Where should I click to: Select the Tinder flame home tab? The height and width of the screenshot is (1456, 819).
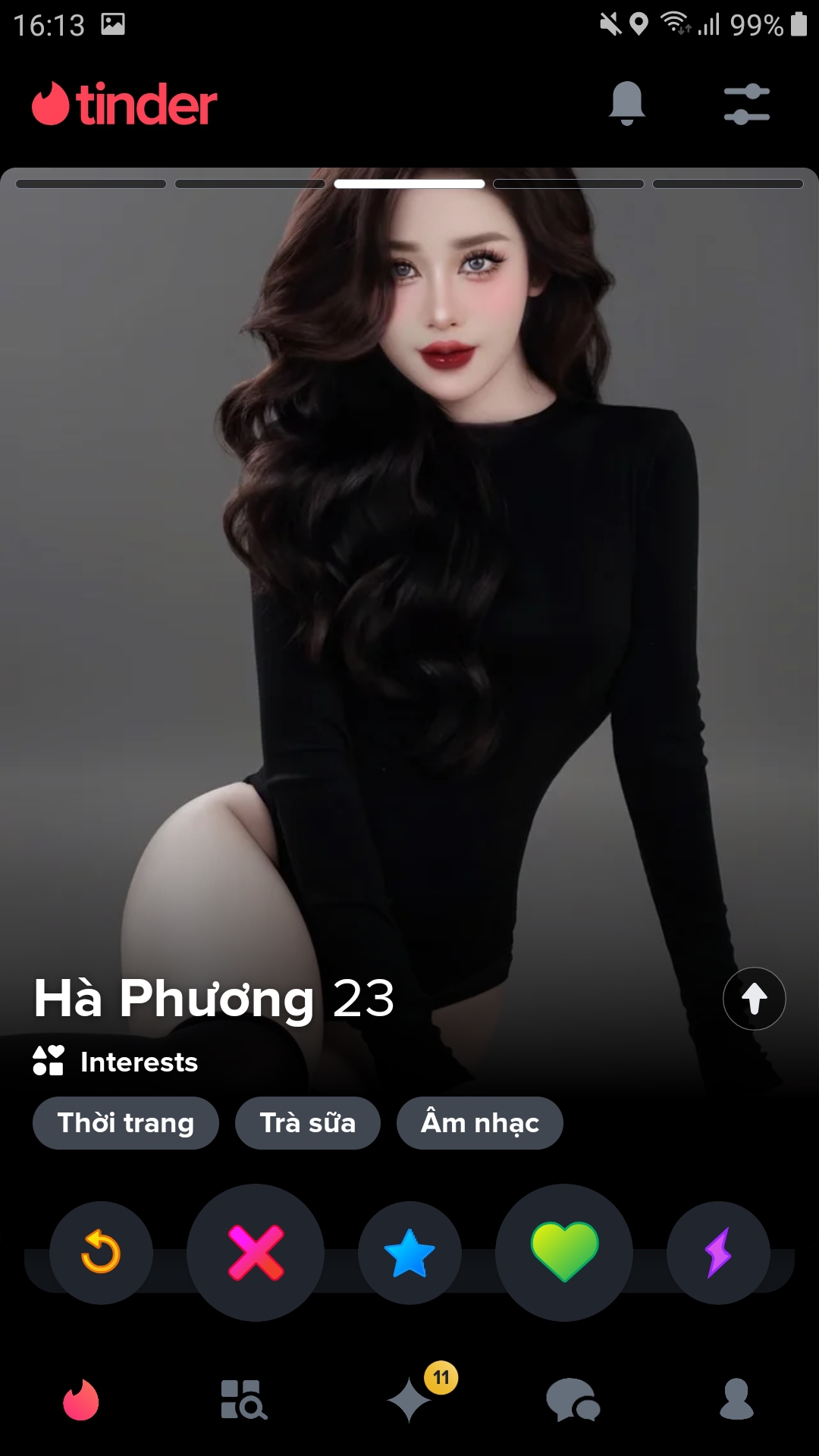(81, 1399)
